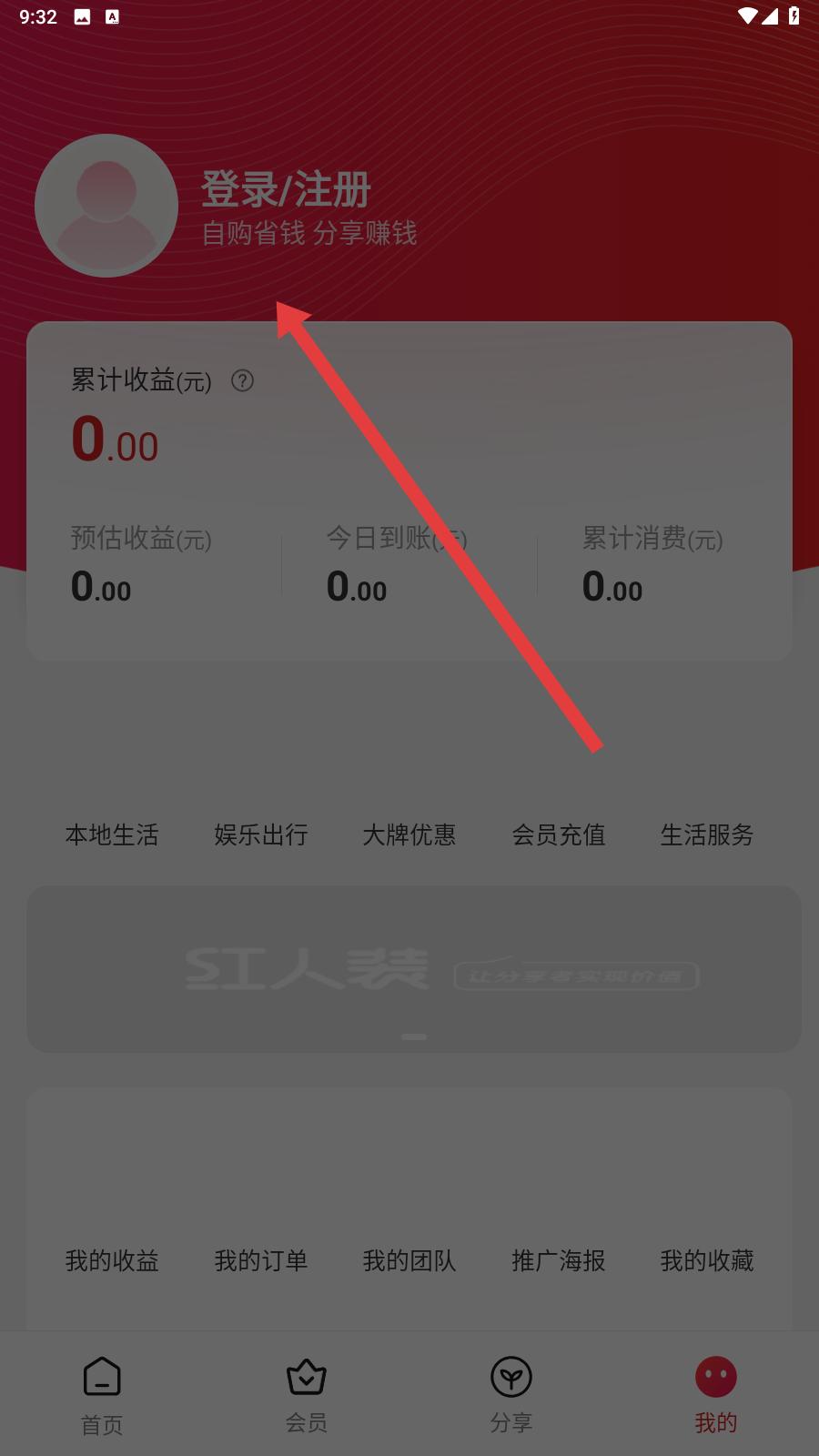Tap the 红人装 promotional banner
The width and height of the screenshot is (819, 1456).
point(409,969)
